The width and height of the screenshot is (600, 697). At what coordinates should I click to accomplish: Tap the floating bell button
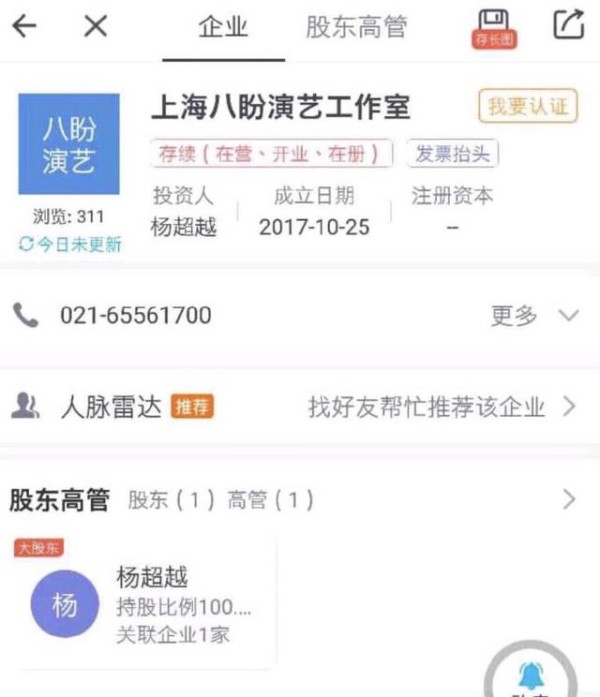[x=529, y=677]
